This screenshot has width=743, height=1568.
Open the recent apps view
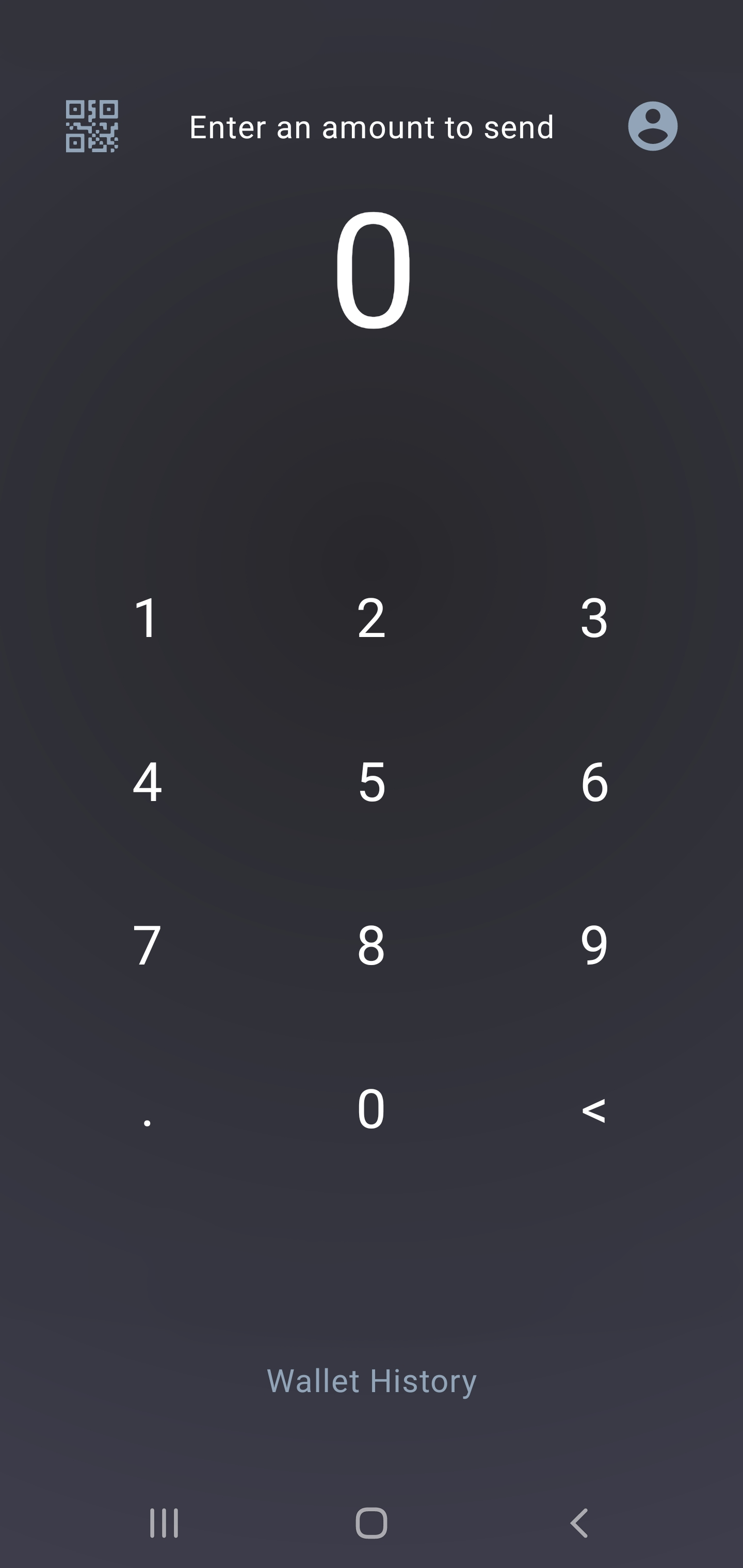[x=164, y=1523]
